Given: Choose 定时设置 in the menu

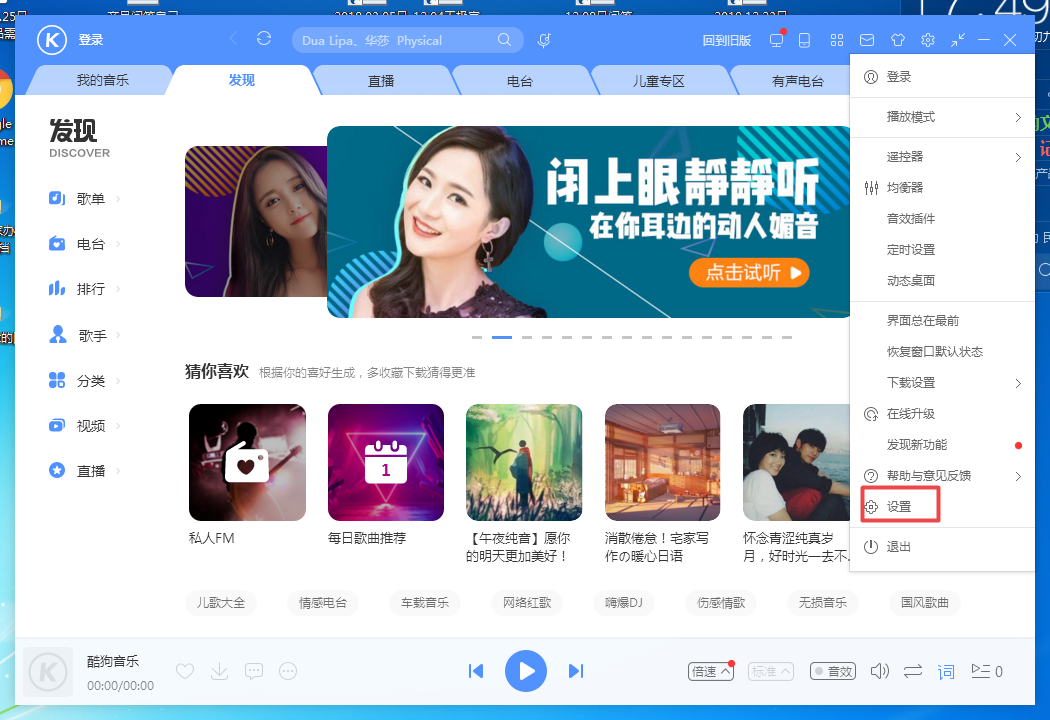Looking at the screenshot, I should point(910,250).
